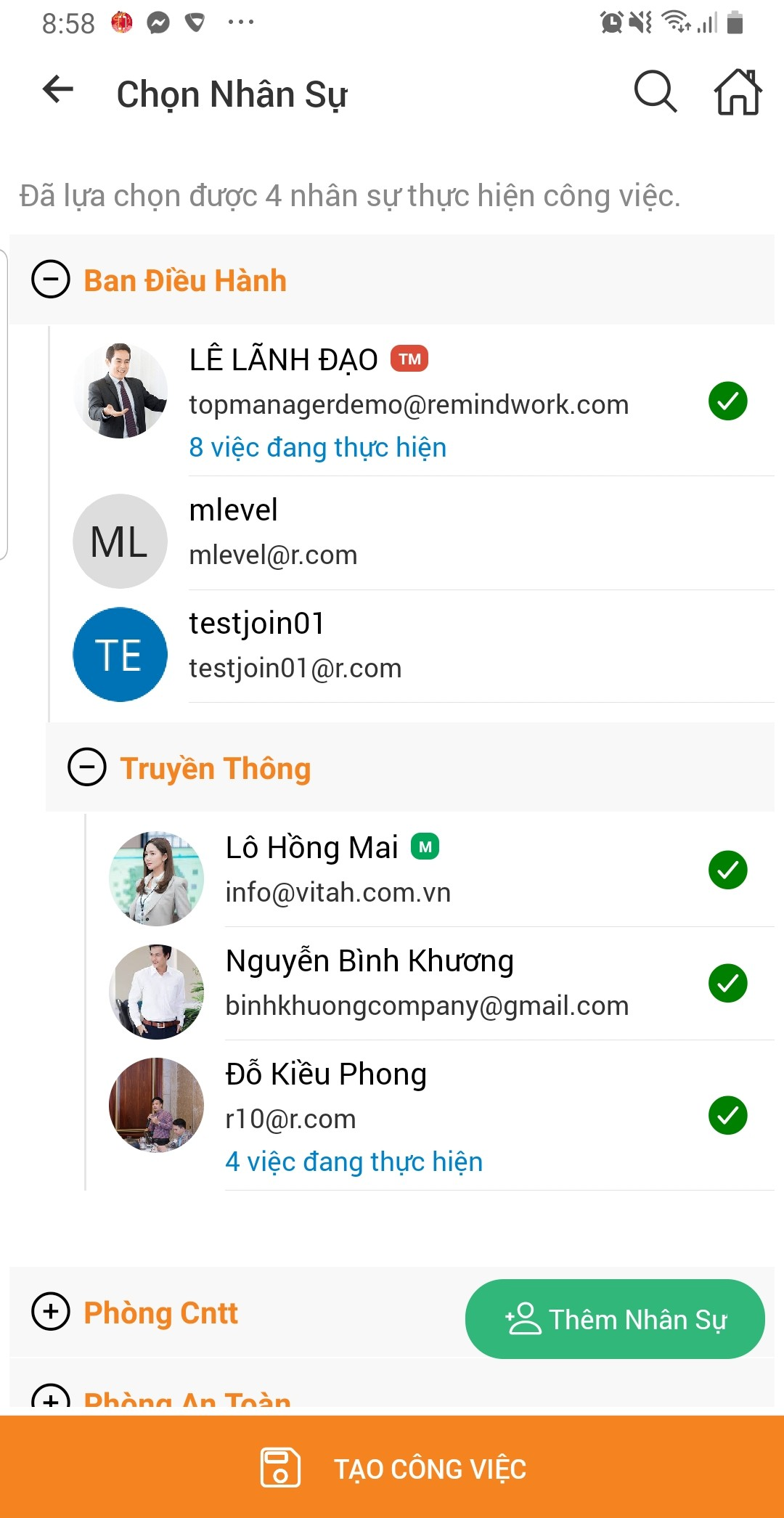Expand the Phòng Cntt department
The height and width of the screenshot is (1518, 784).
coord(49,1313)
